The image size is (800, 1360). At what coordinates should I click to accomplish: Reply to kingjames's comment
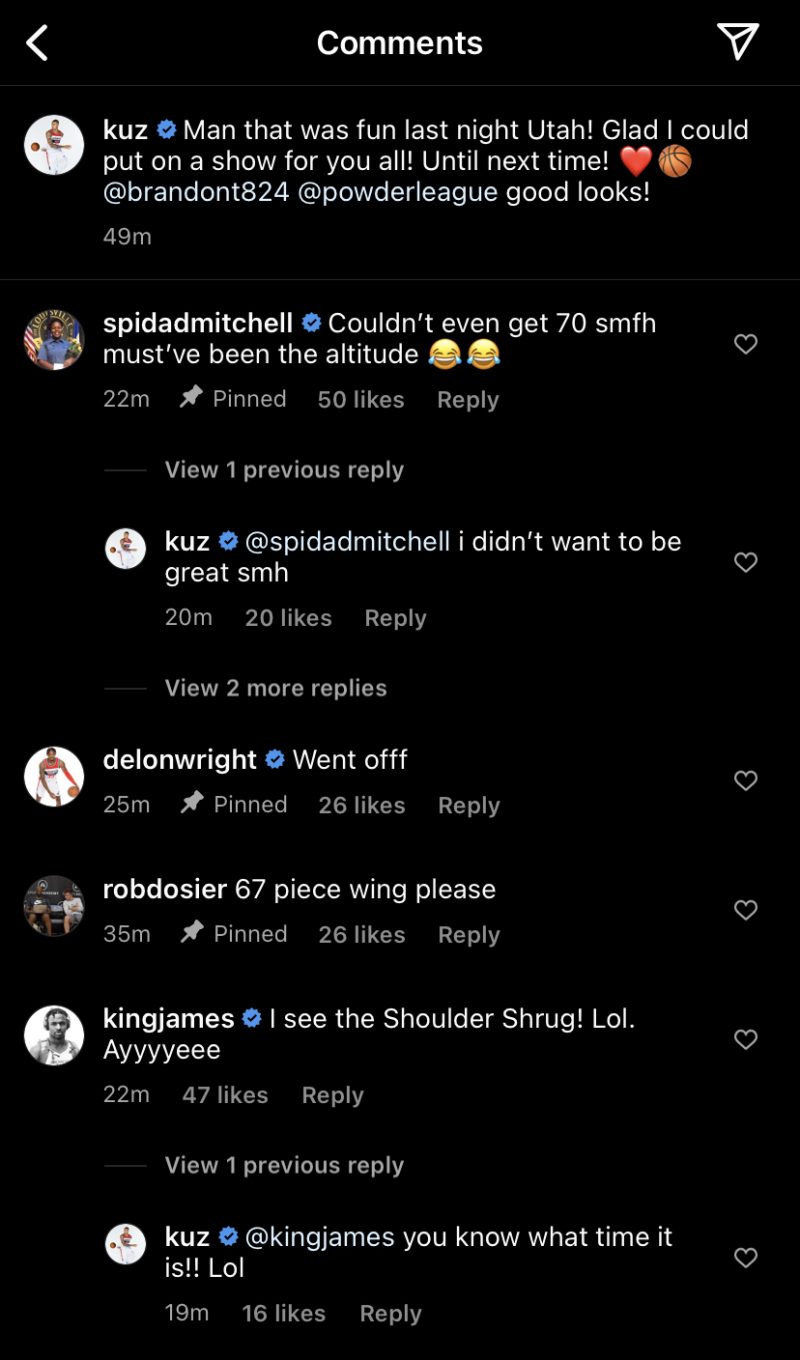click(x=332, y=1095)
